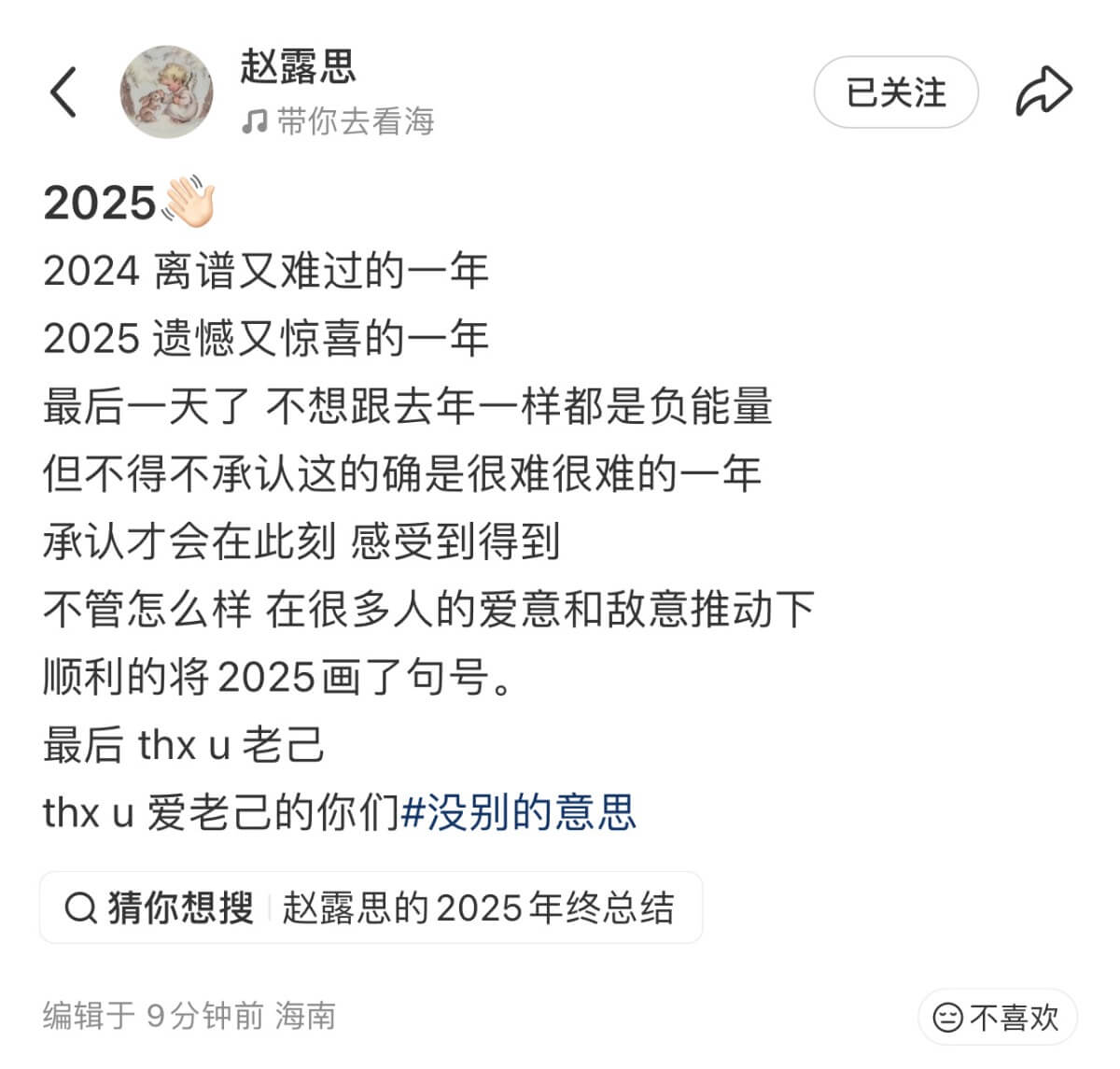This screenshot has height=1069, width=1120.
Task: Mark post as 不喜欢
Action: point(997,1016)
